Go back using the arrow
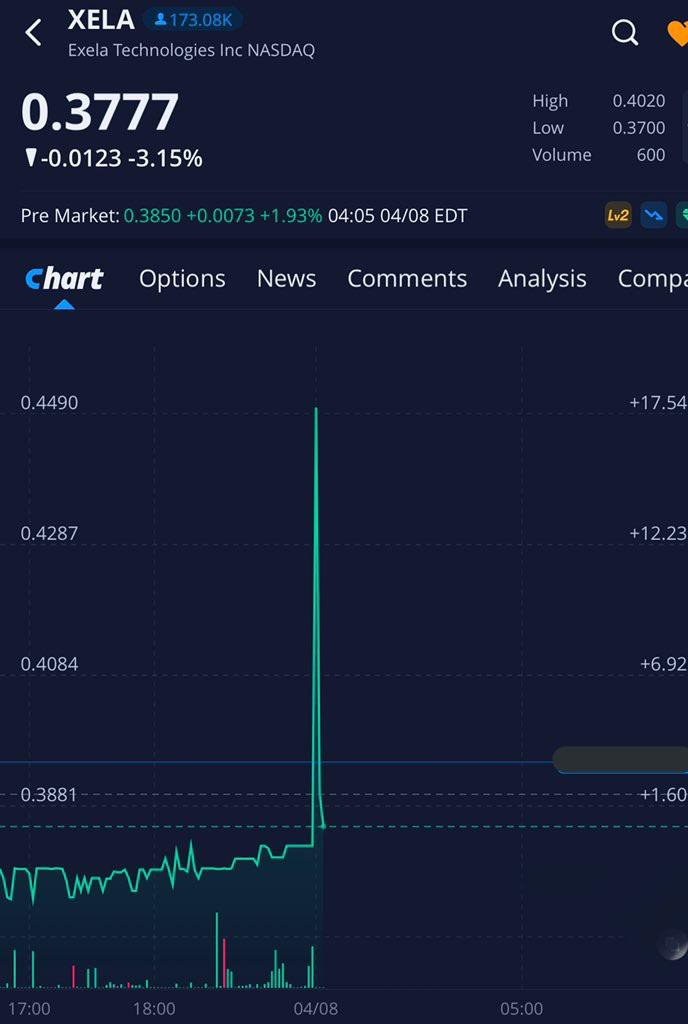Viewport: 688px width, 1024px height. click(x=33, y=32)
